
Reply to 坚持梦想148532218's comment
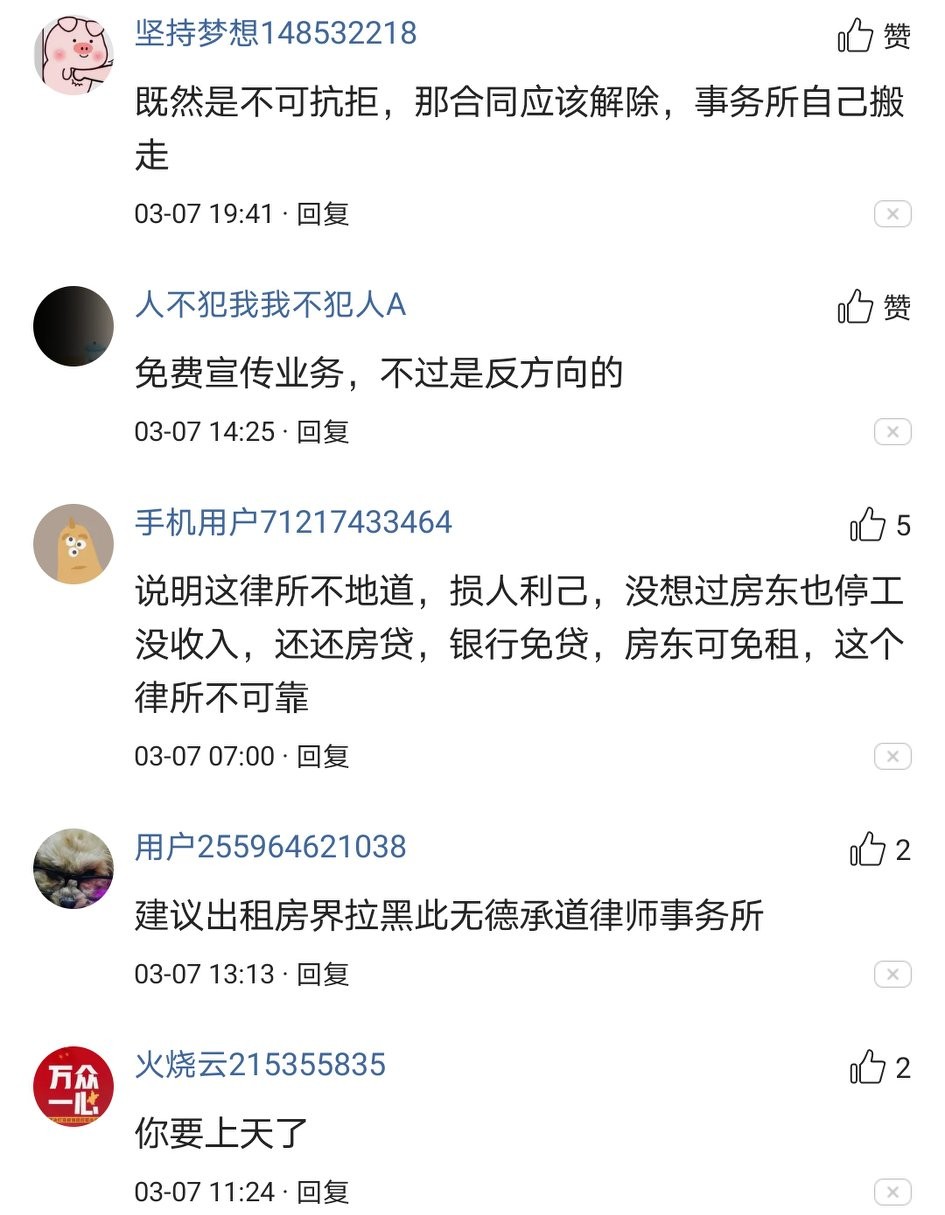(x=325, y=213)
